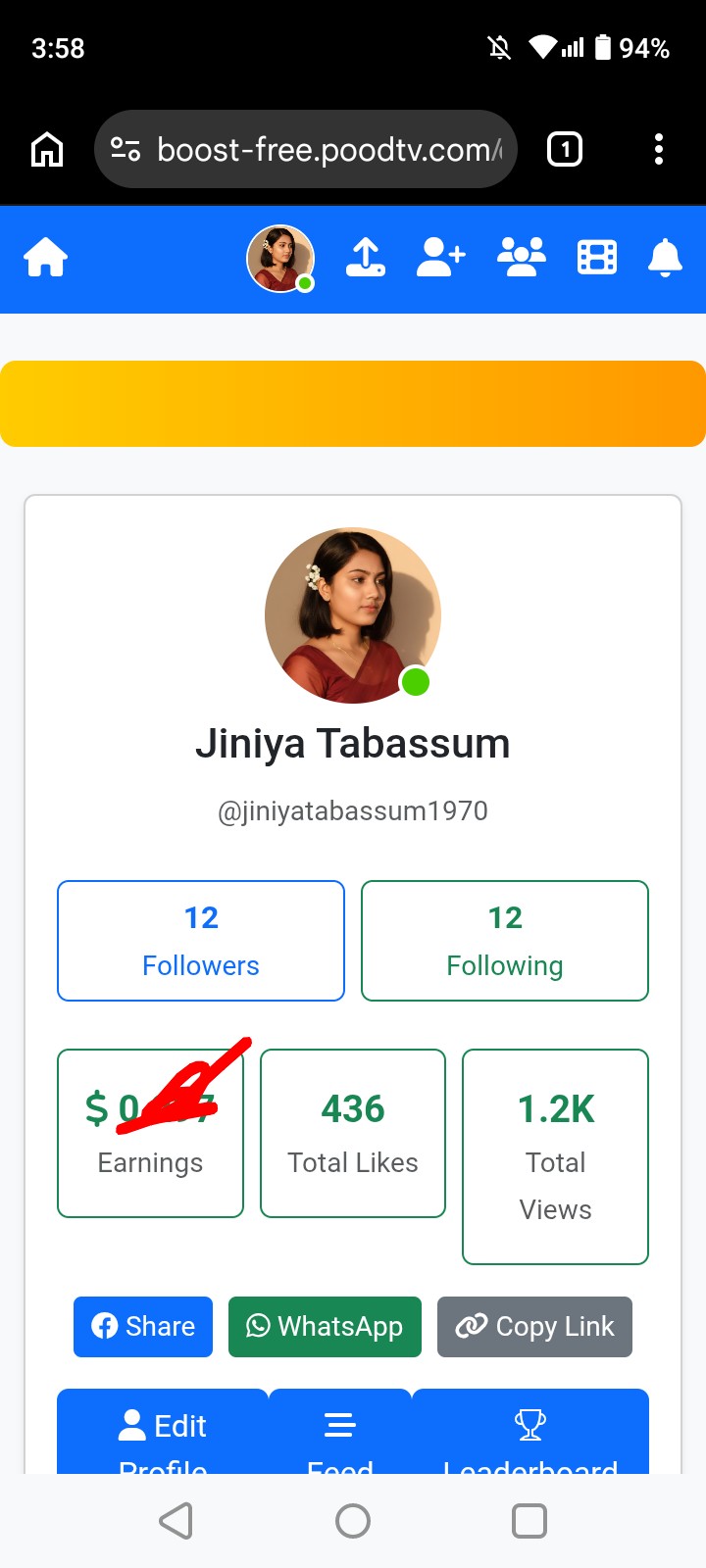Tap the upload icon in the toolbar
The width and height of the screenshot is (706, 1568).
[x=366, y=259]
